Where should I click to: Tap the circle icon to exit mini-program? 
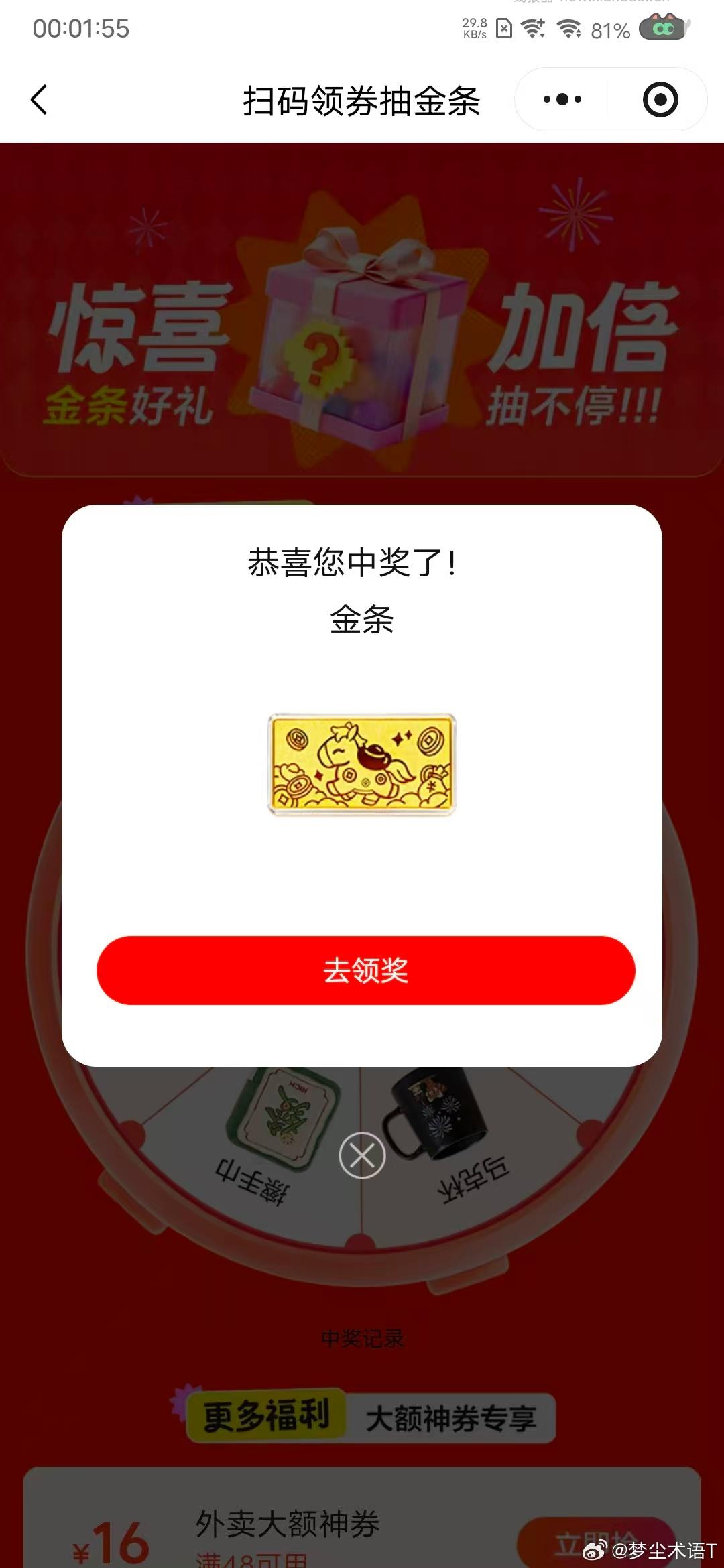tap(659, 99)
